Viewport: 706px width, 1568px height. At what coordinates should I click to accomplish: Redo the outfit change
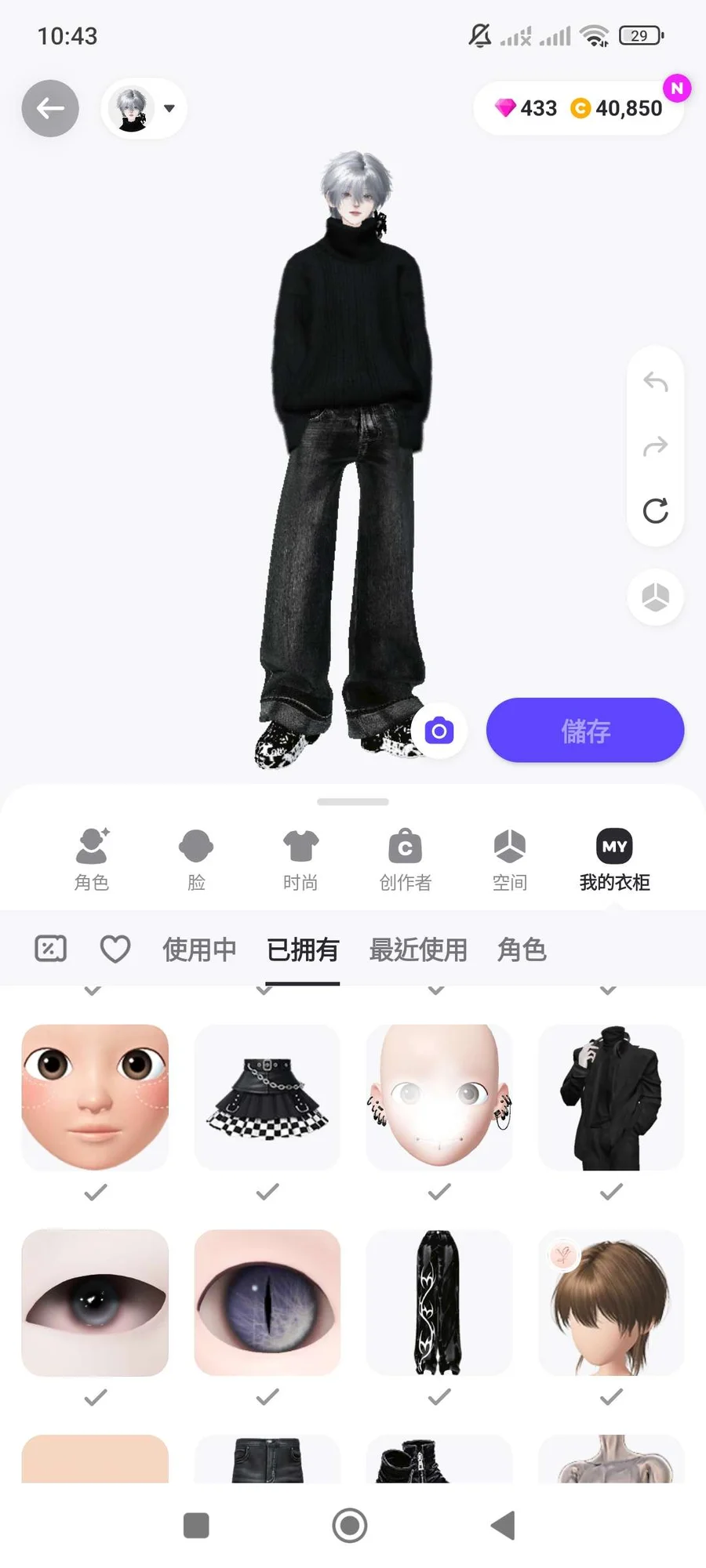click(656, 447)
